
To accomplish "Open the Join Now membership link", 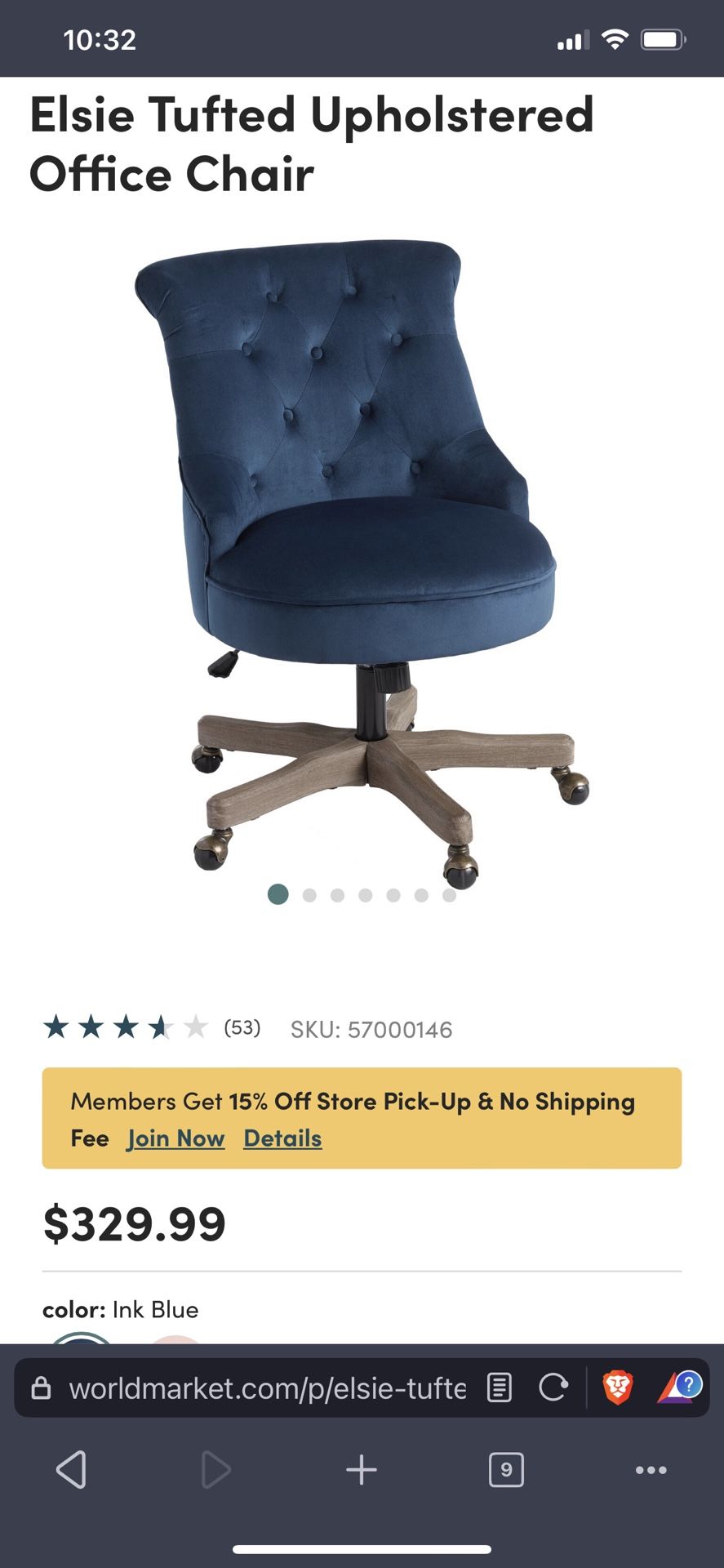I will click(x=175, y=1138).
